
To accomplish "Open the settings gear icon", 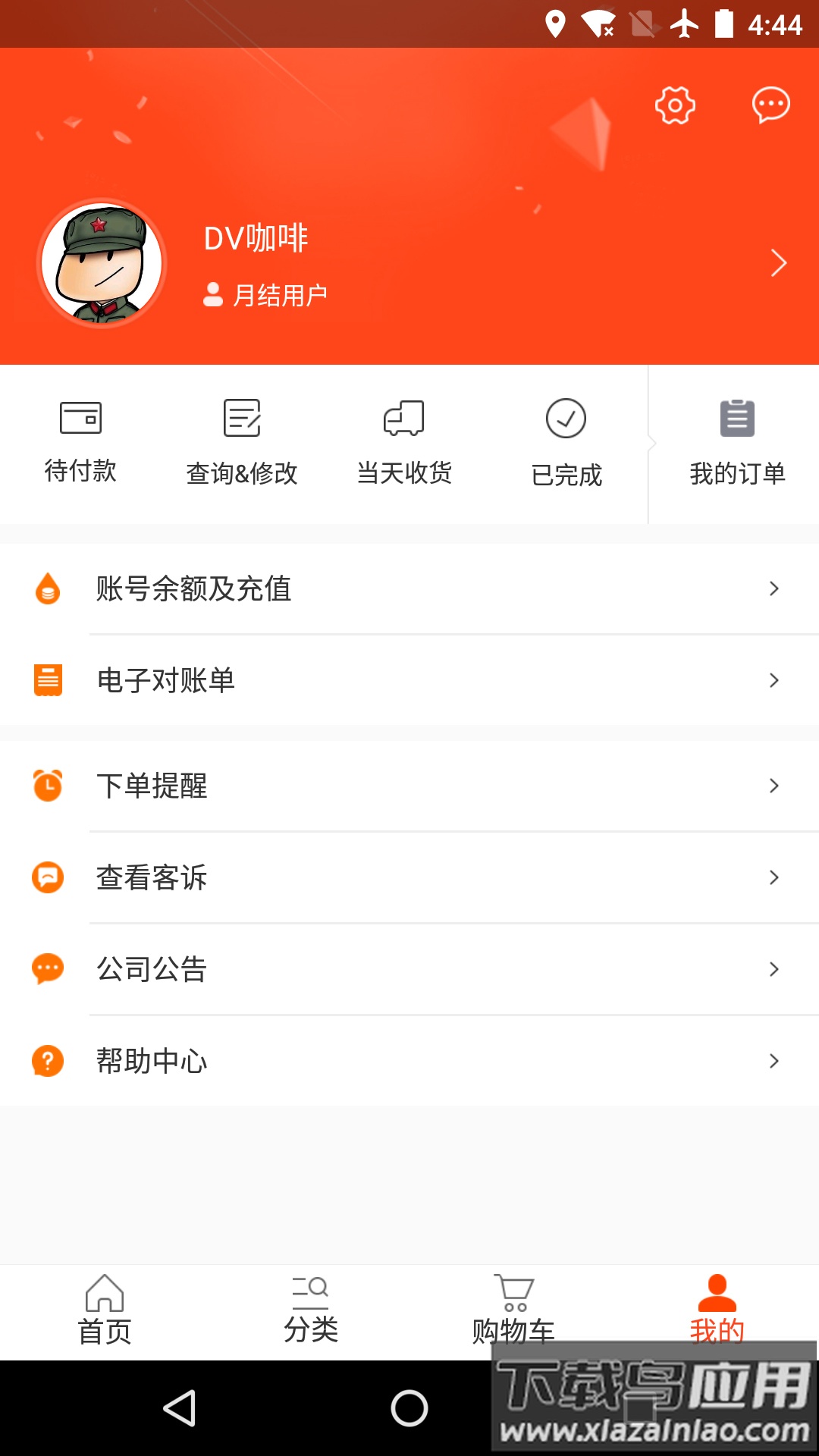I will coord(675,106).
